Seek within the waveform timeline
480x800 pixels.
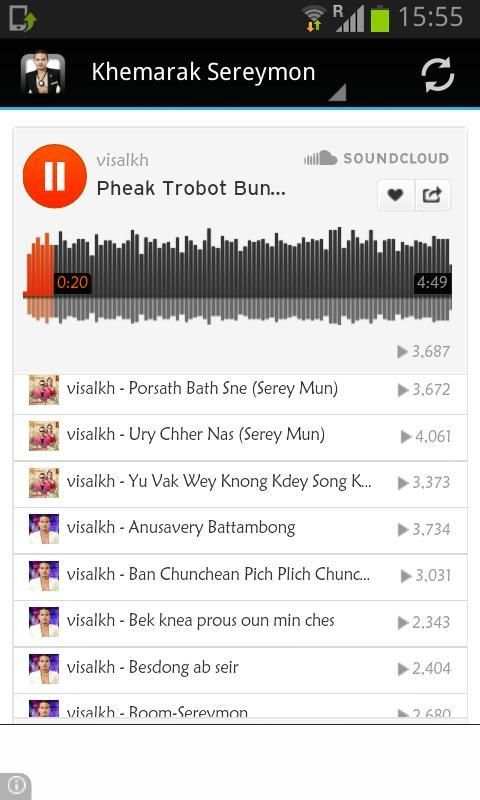click(x=238, y=276)
